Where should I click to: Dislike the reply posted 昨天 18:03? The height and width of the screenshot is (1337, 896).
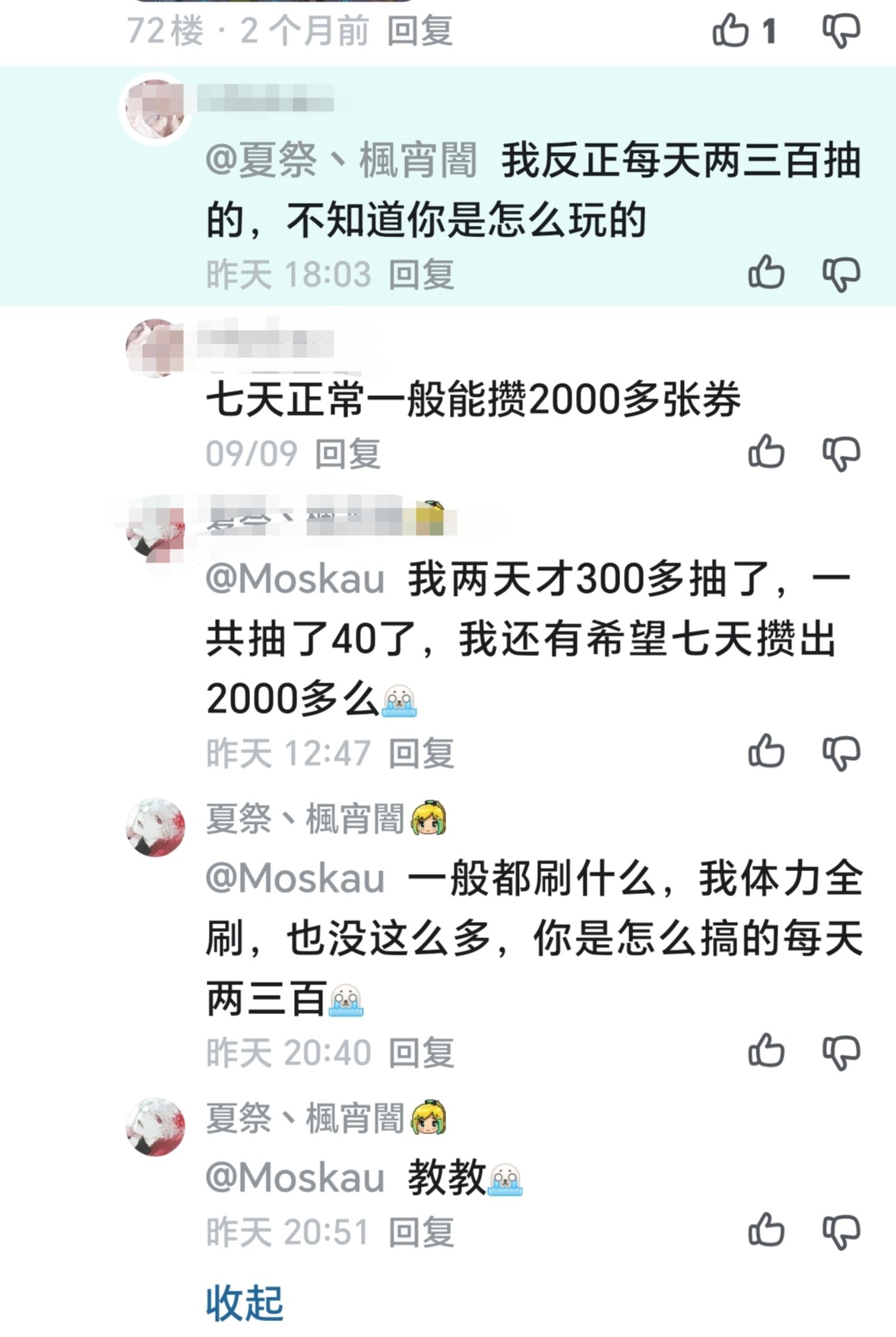click(x=841, y=273)
